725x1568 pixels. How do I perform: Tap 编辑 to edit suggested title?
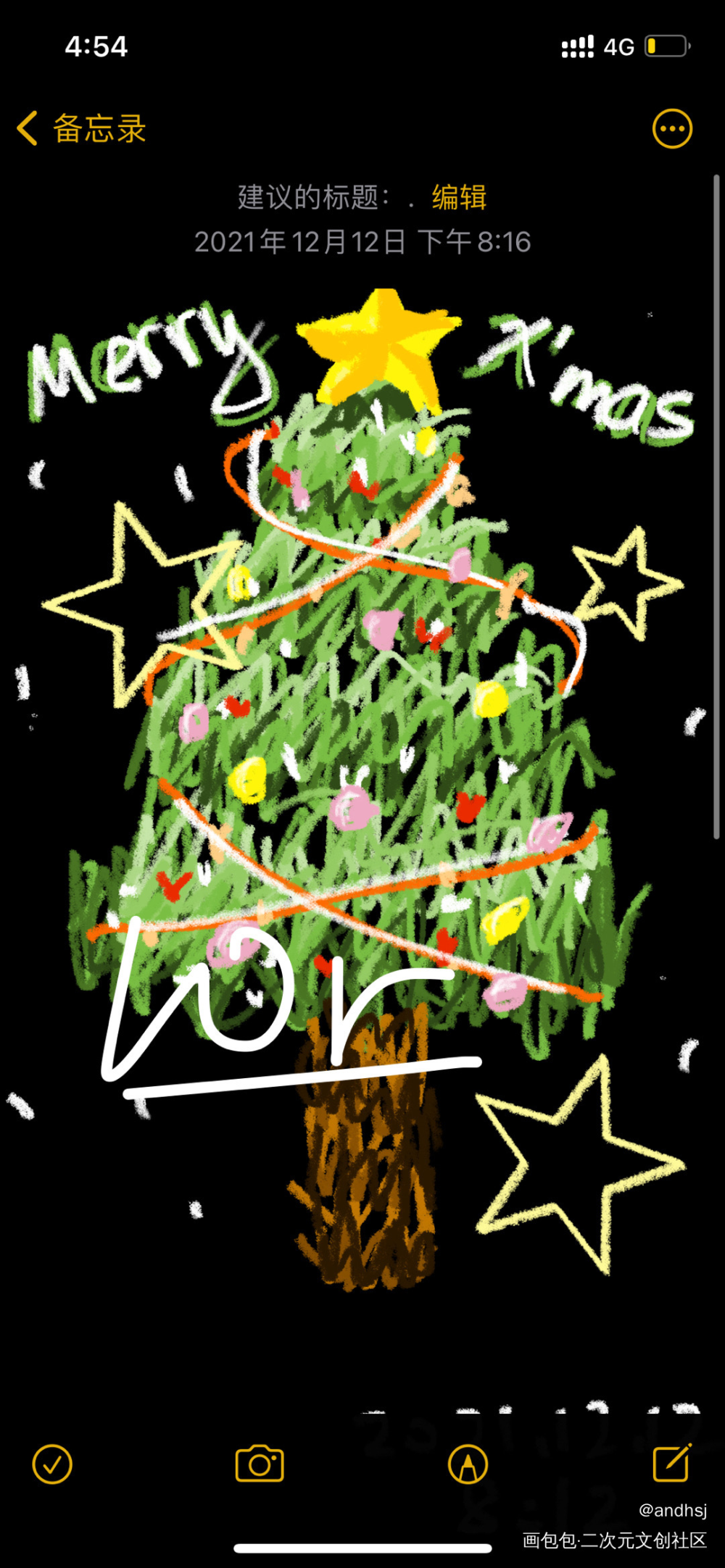[459, 197]
